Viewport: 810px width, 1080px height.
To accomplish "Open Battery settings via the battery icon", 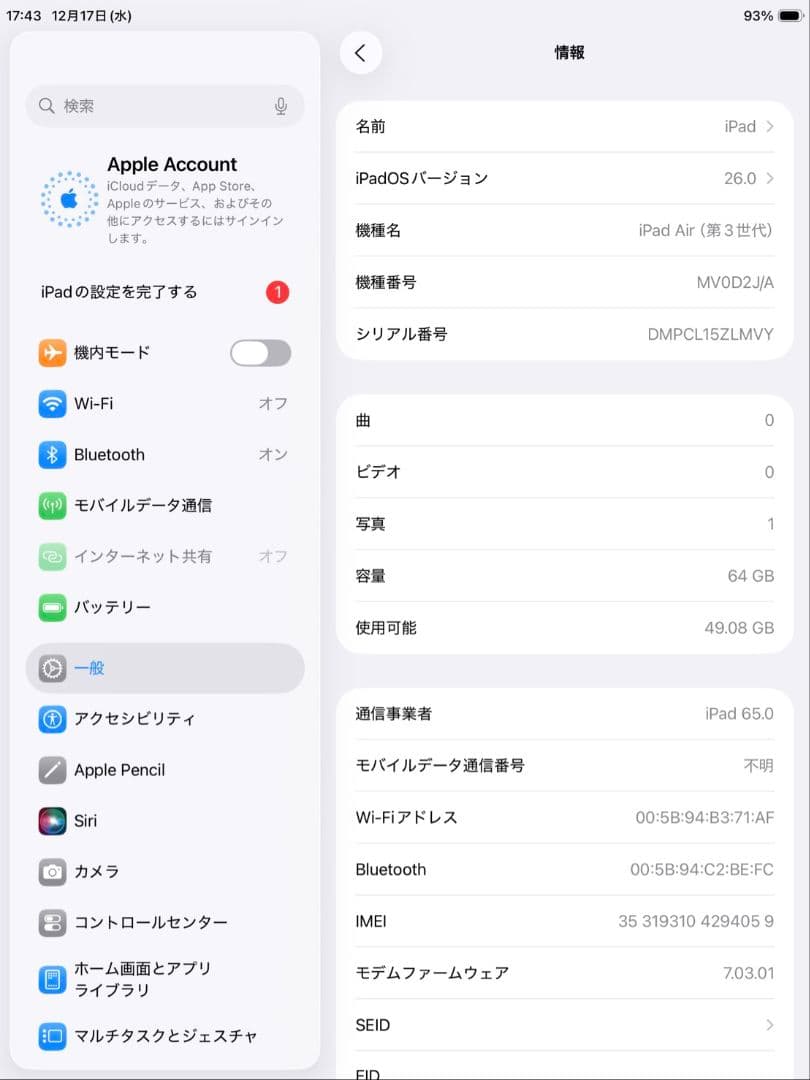I will (51, 607).
